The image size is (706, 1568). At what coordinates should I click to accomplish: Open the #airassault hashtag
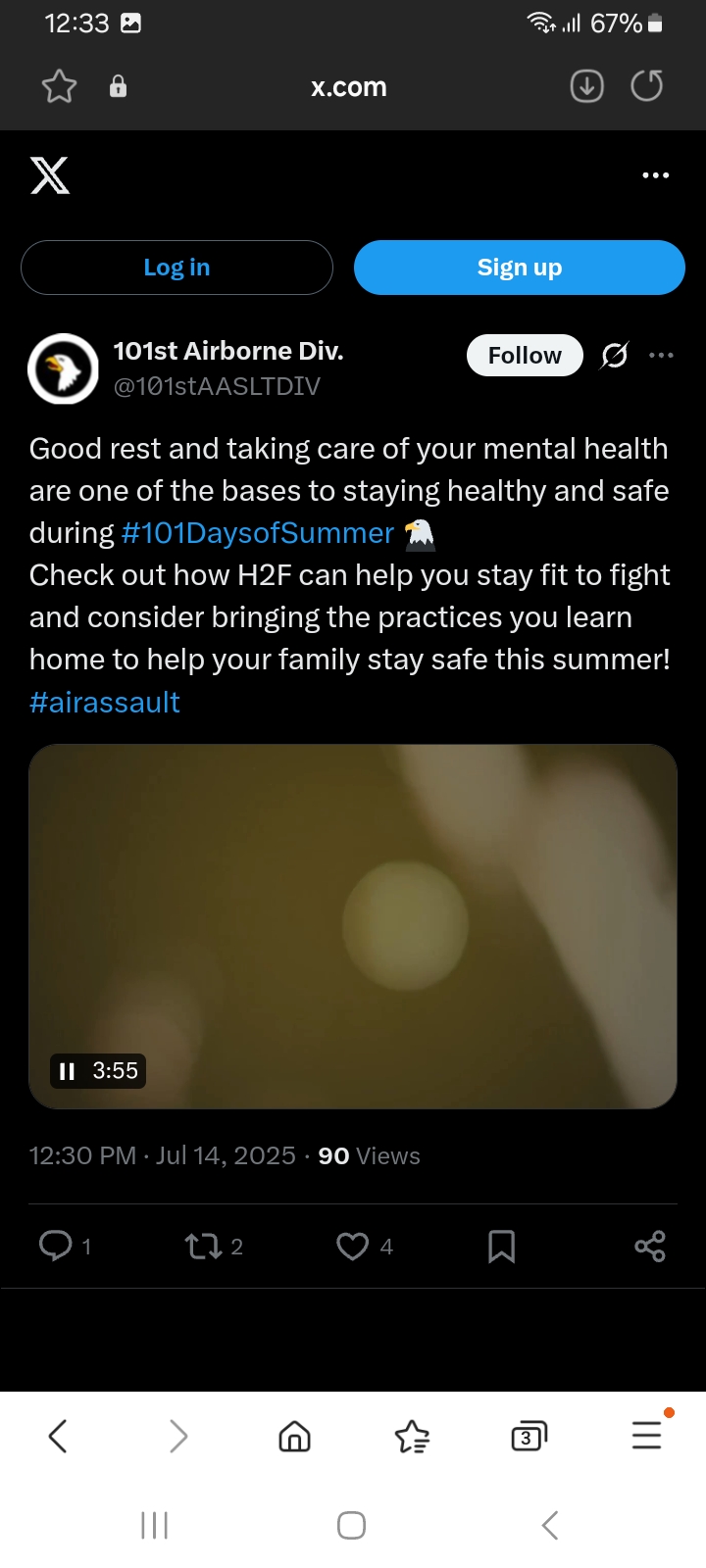[105, 703]
